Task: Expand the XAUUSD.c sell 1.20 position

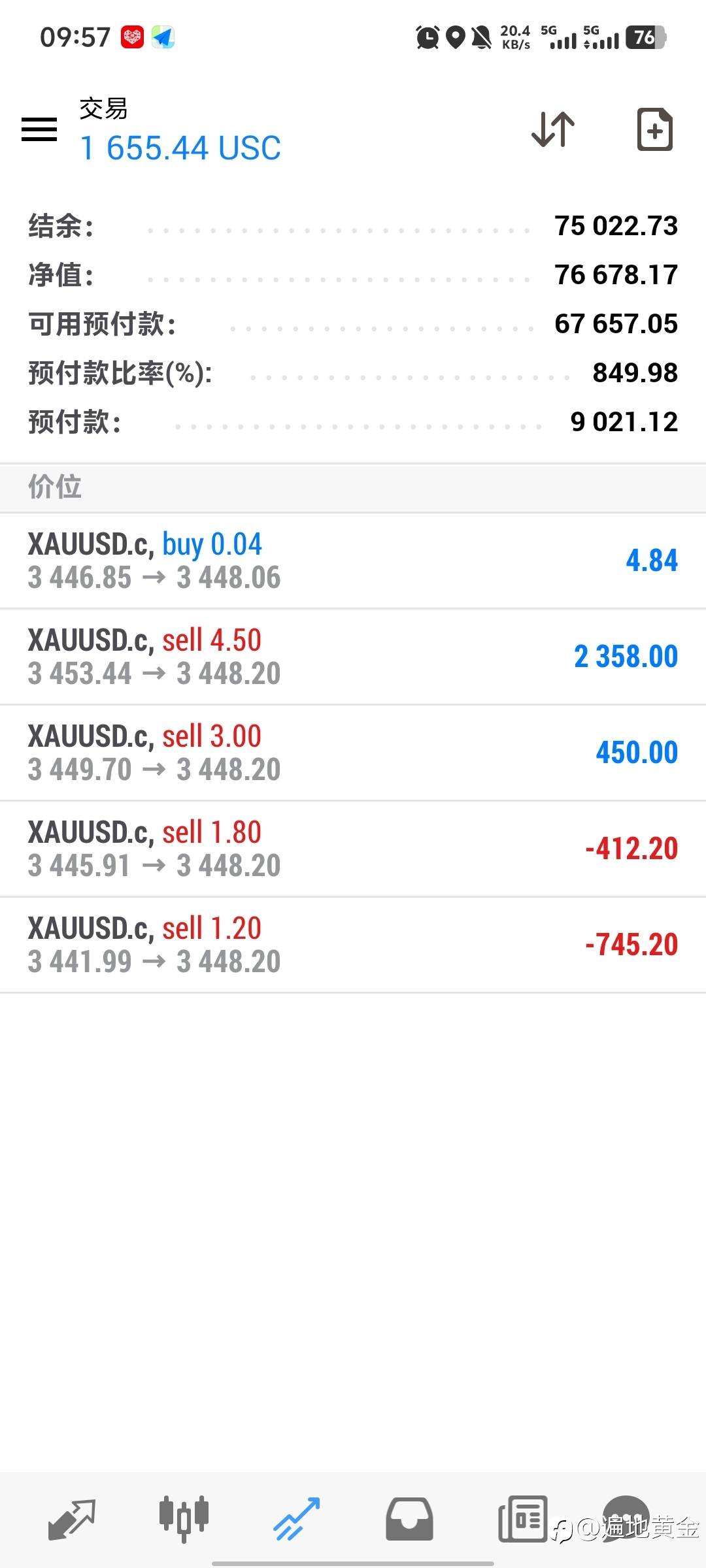Action: (353, 945)
